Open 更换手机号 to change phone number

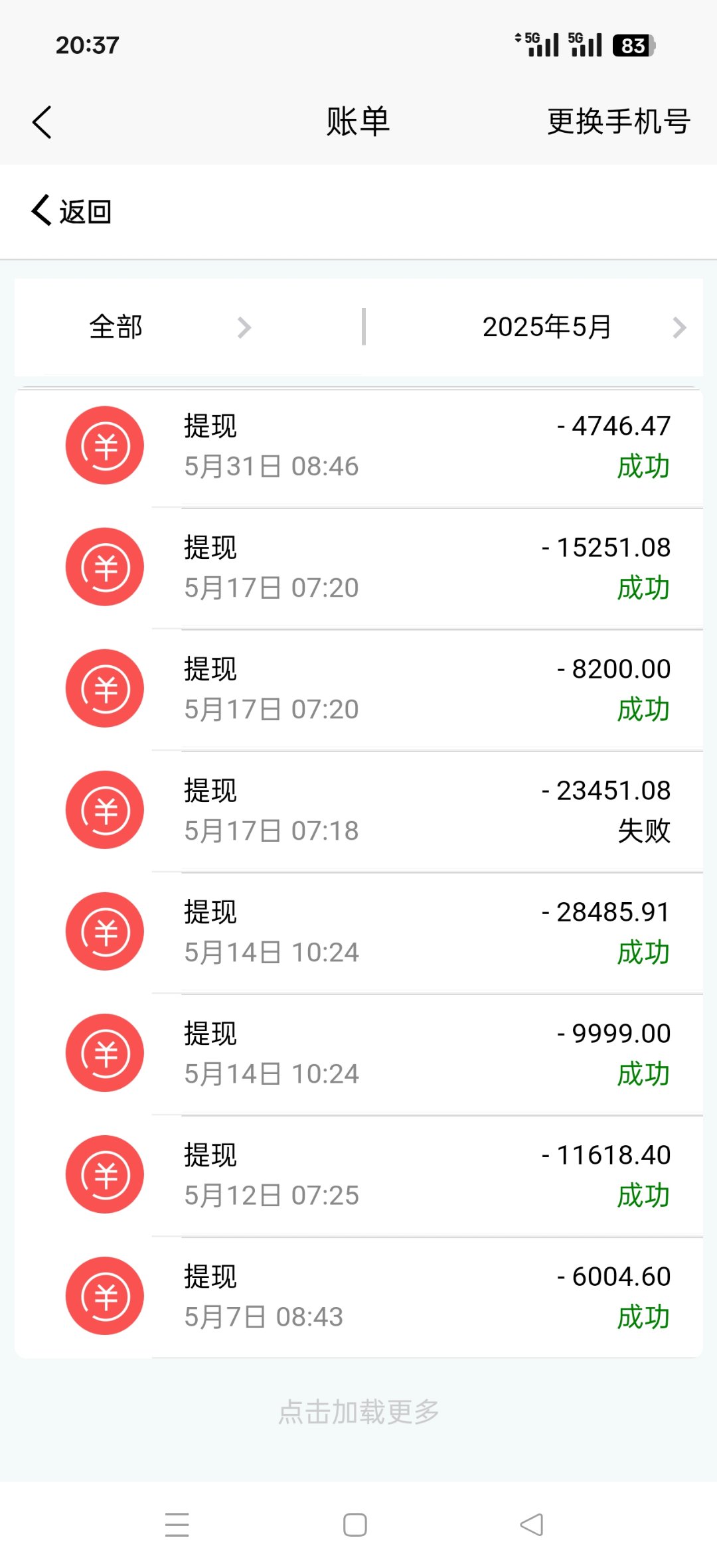pos(618,122)
